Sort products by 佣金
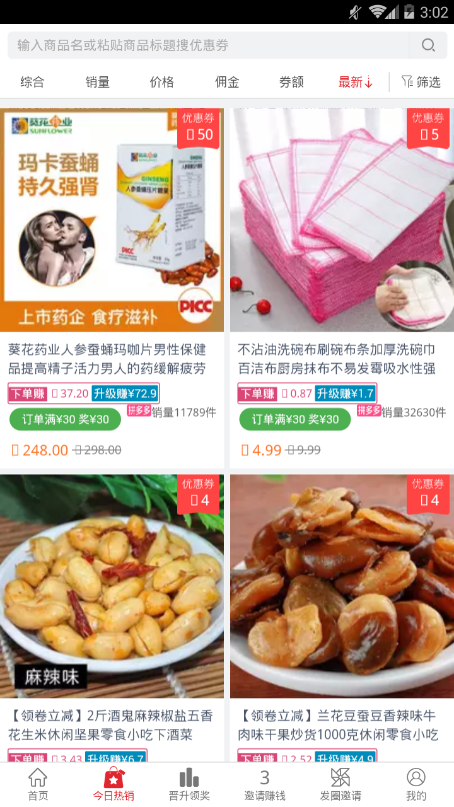The image size is (454, 807). coord(227,82)
